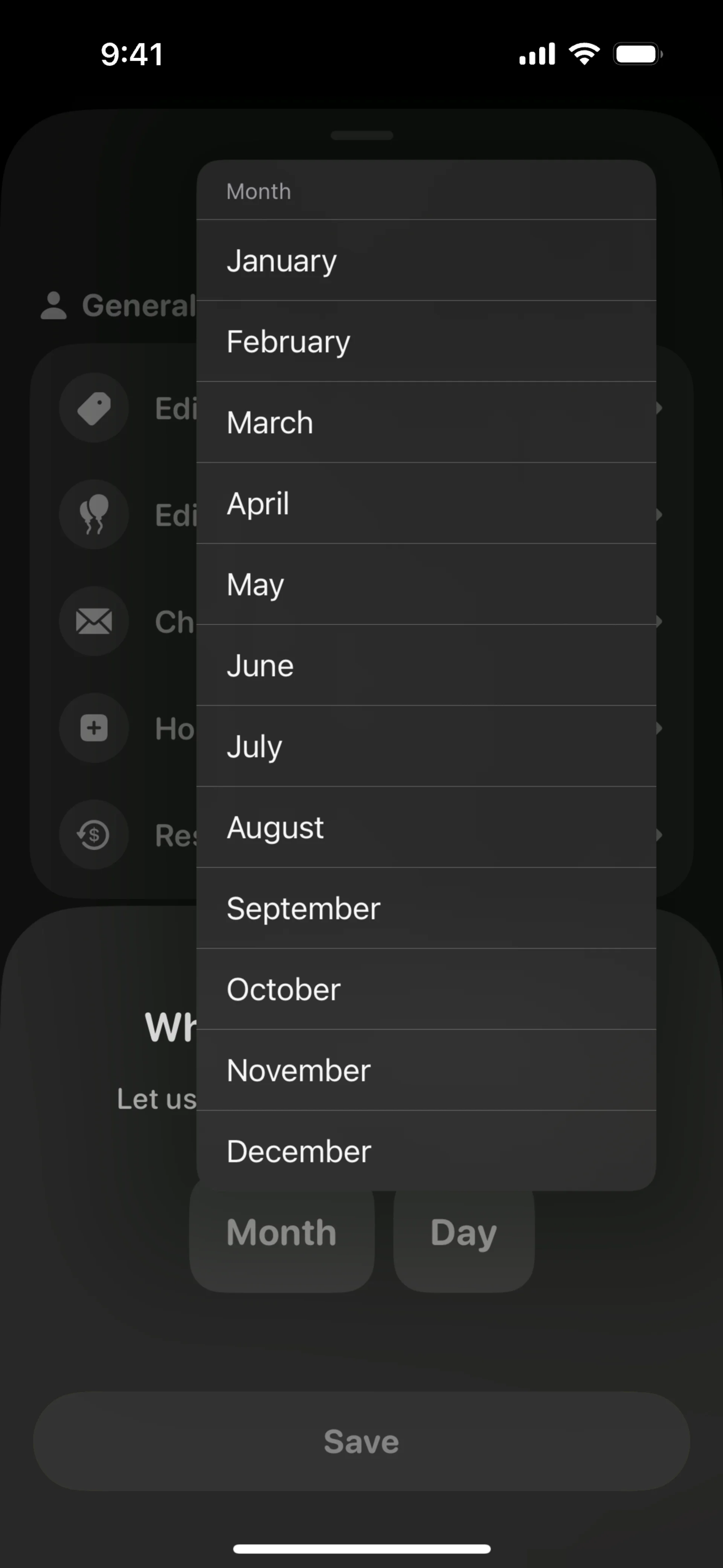Select July in the month menu
Viewport: 723px width, 1568px height.
(426, 746)
